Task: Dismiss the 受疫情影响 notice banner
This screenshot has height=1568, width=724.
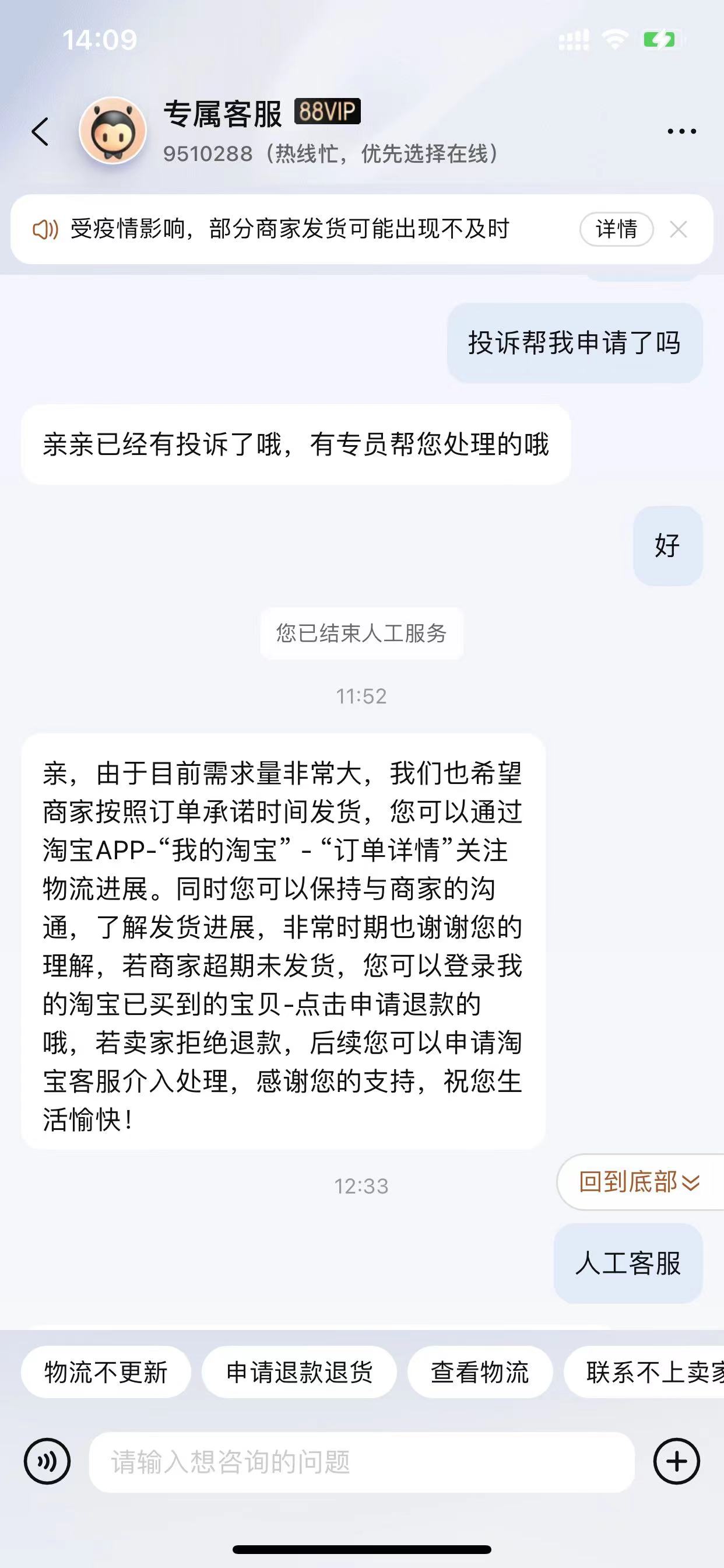Action: click(x=679, y=229)
